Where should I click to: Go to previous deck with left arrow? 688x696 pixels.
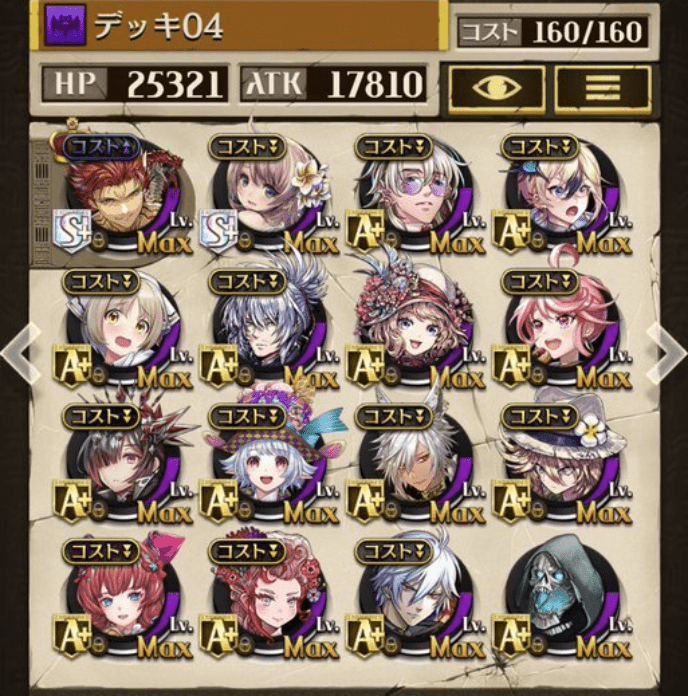(x=18, y=351)
